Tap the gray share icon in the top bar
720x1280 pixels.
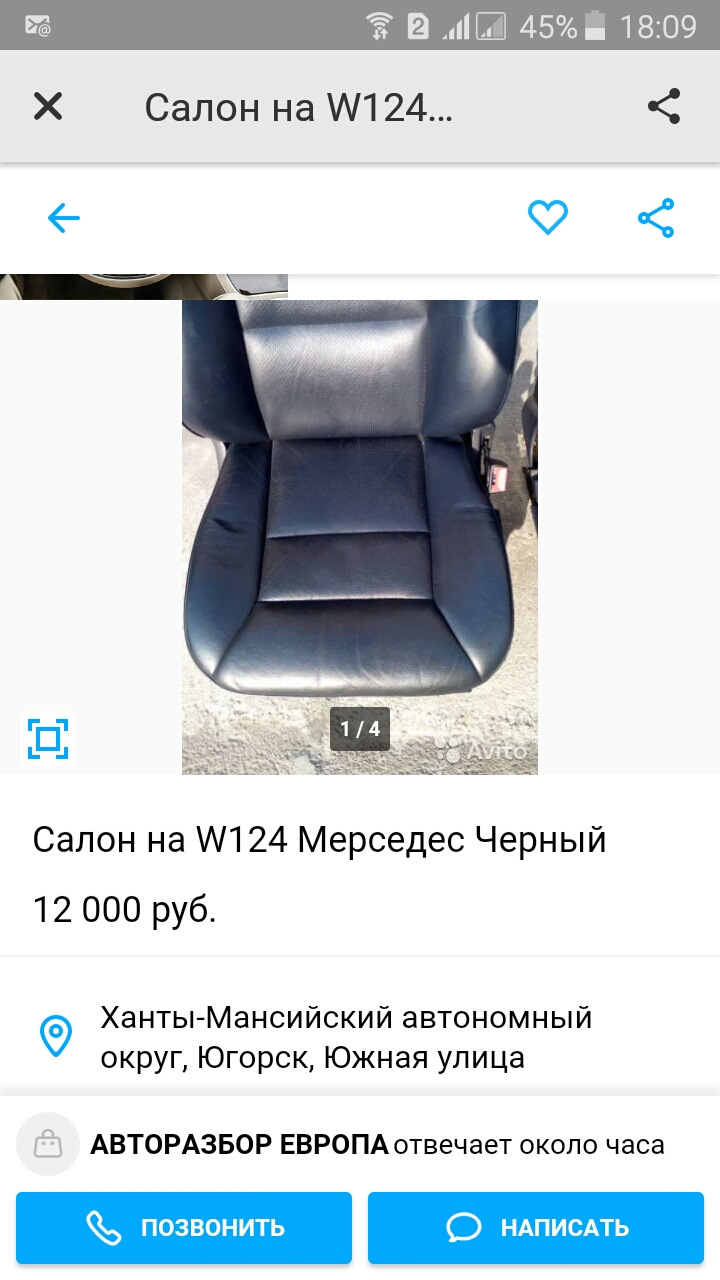pos(664,106)
